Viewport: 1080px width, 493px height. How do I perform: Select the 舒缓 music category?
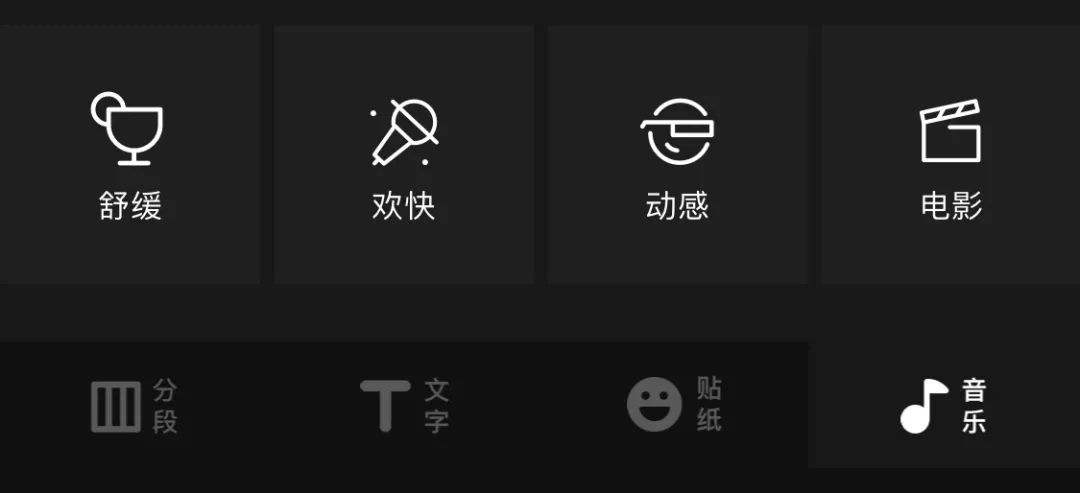(x=130, y=155)
